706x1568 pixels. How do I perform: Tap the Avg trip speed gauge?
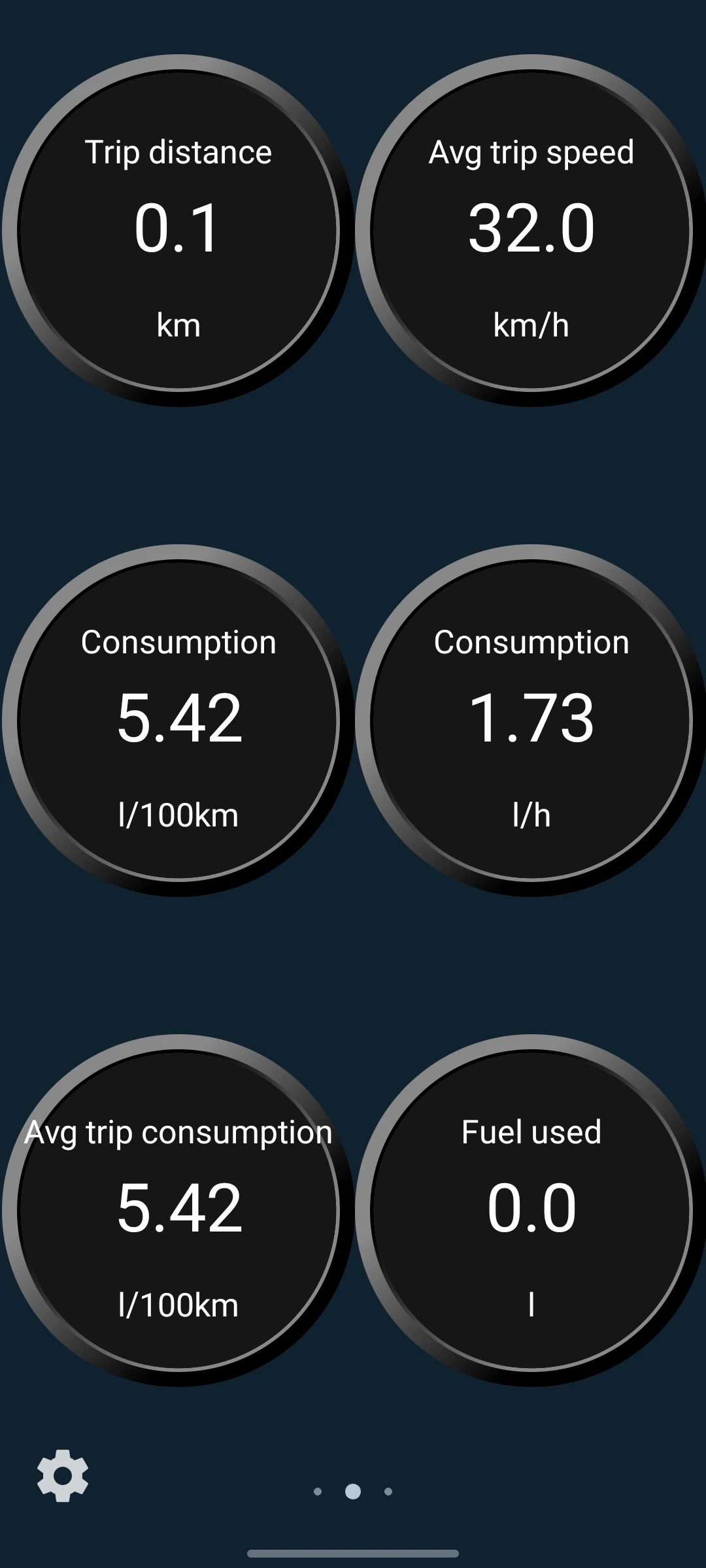coord(531,230)
